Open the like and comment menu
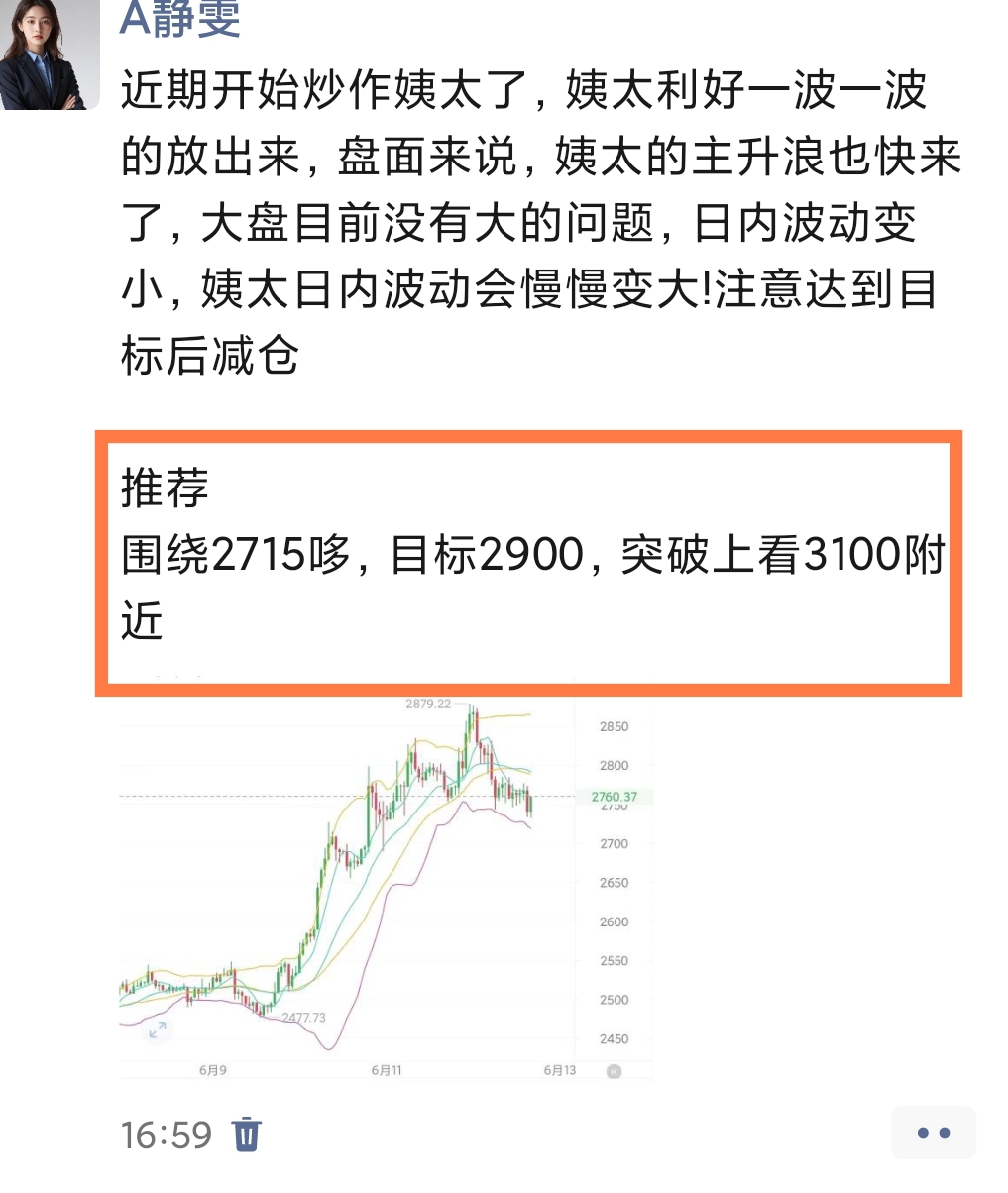The width and height of the screenshot is (1008, 1193). coord(933,1133)
